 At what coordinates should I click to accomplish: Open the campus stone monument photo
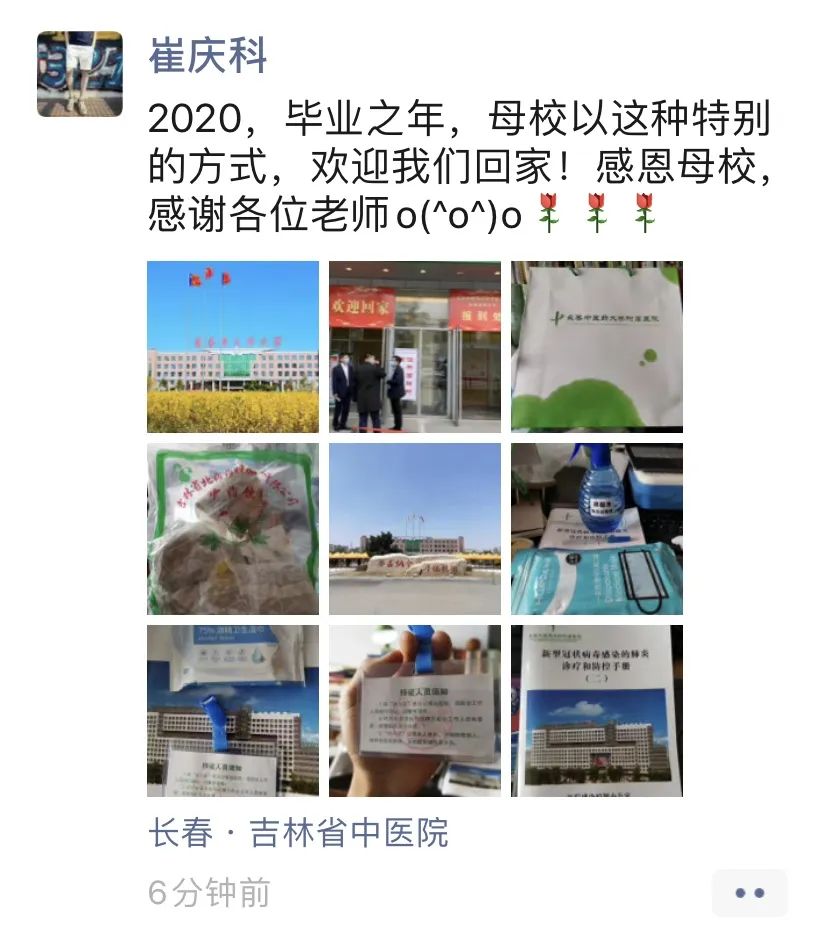pyautogui.click(x=415, y=529)
